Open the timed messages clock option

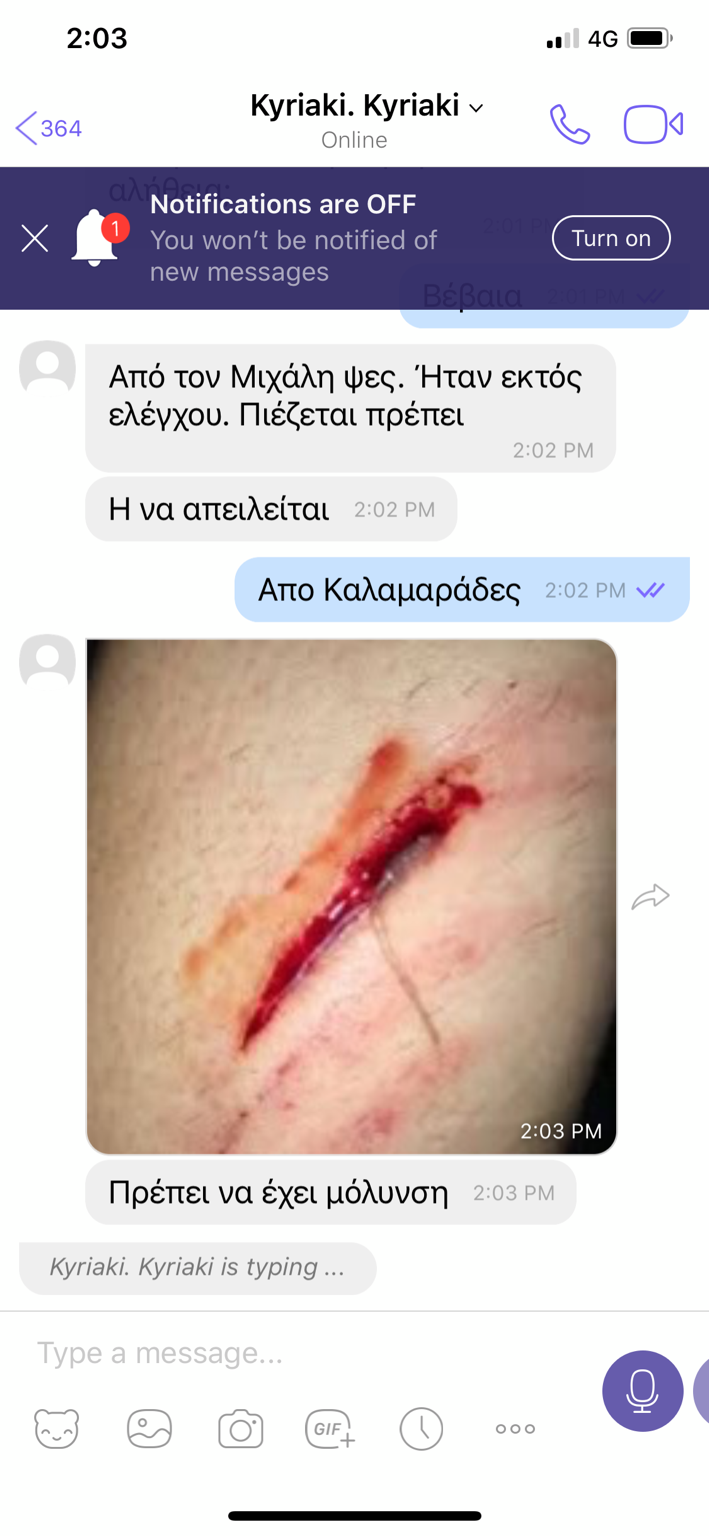click(x=421, y=1429)
